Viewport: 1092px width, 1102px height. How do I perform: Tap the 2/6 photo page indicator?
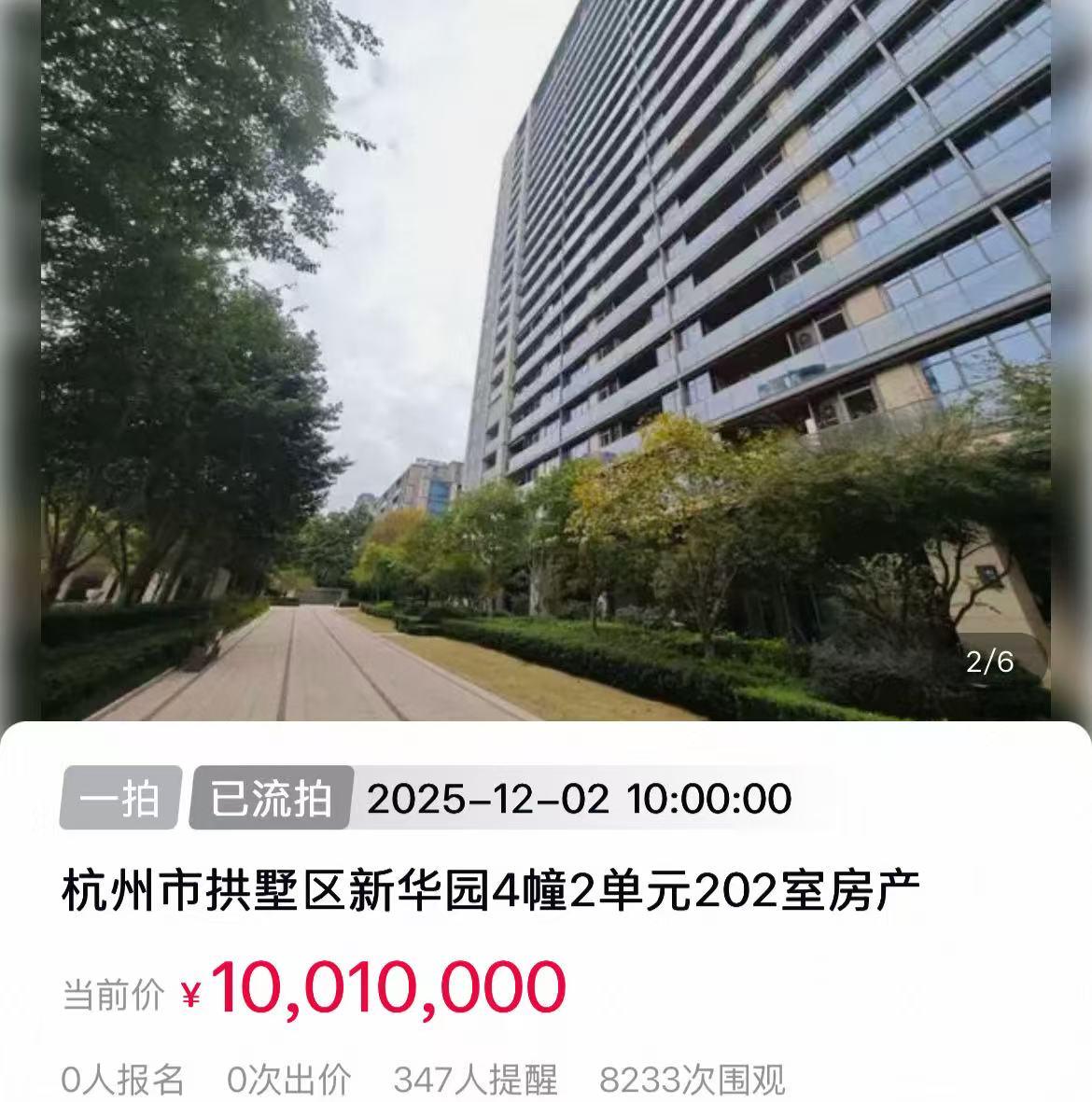tap(990, 662)
